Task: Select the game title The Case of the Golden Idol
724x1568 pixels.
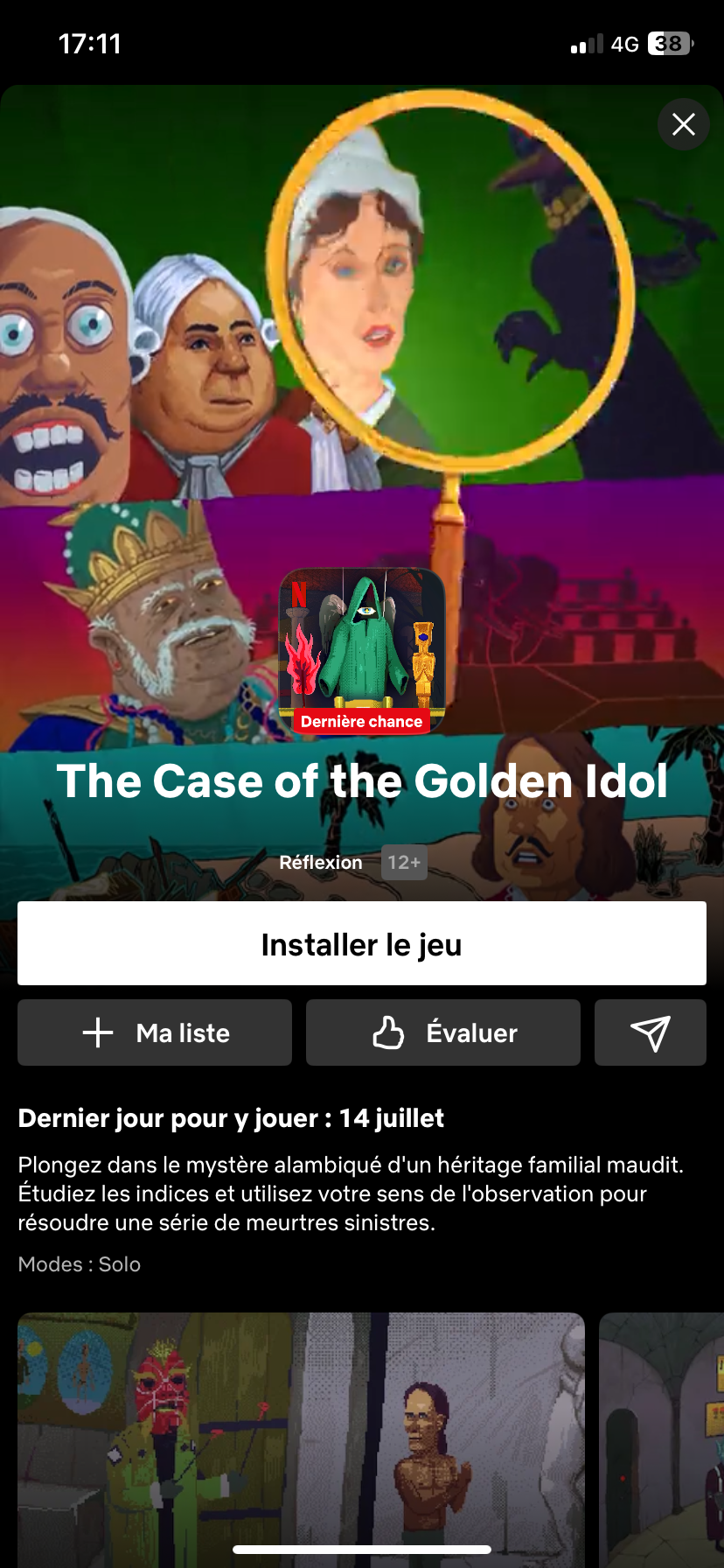Action: coord(362,781)
